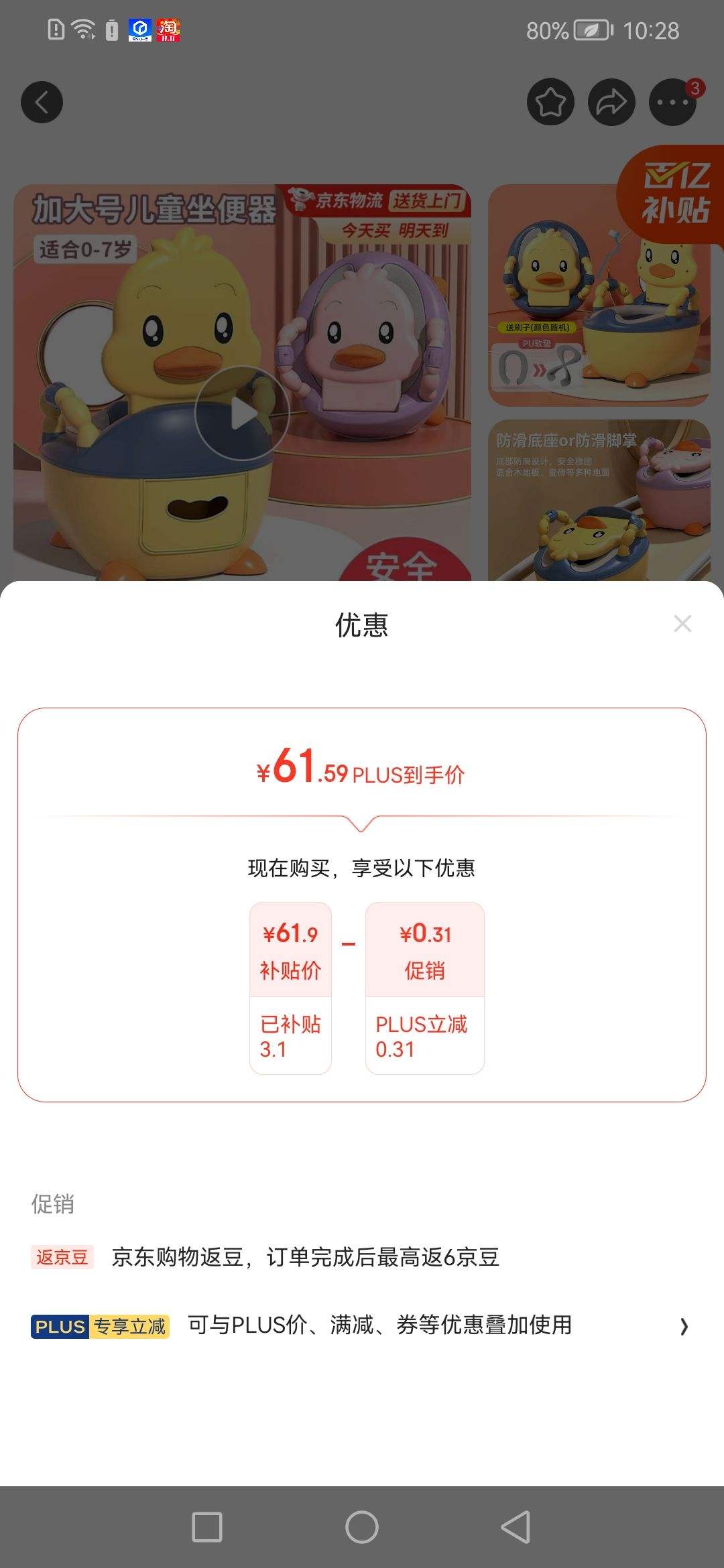This screenshot has height=1568, width=724.
Task: Open the share menu icon
Action: click(x=610, y=102)
